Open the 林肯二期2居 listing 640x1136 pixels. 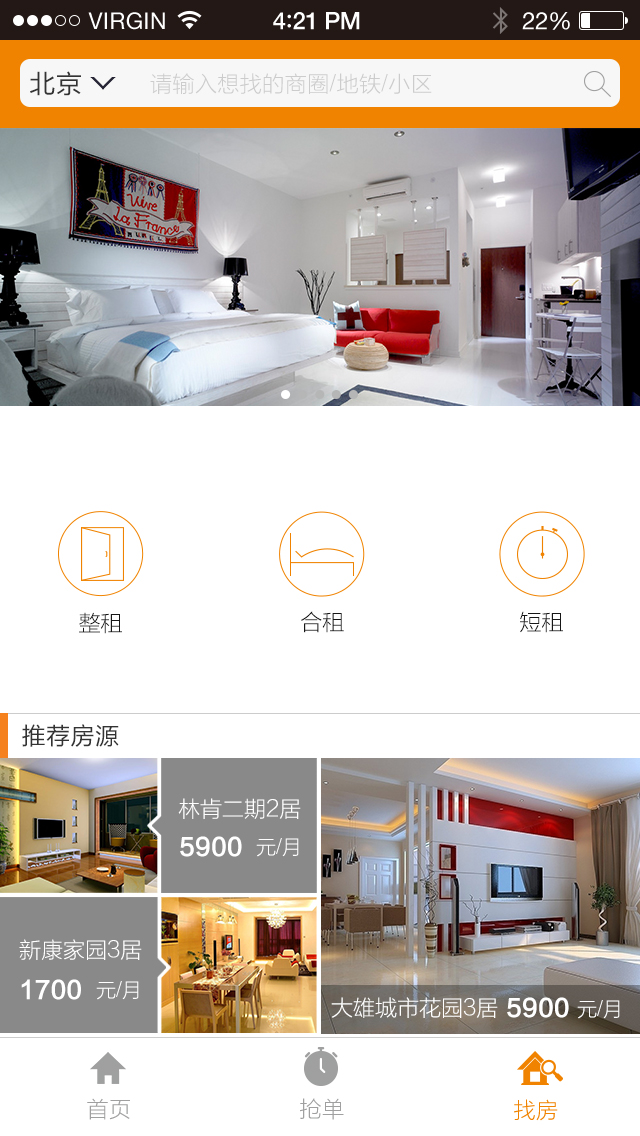(x=238, y=826)
